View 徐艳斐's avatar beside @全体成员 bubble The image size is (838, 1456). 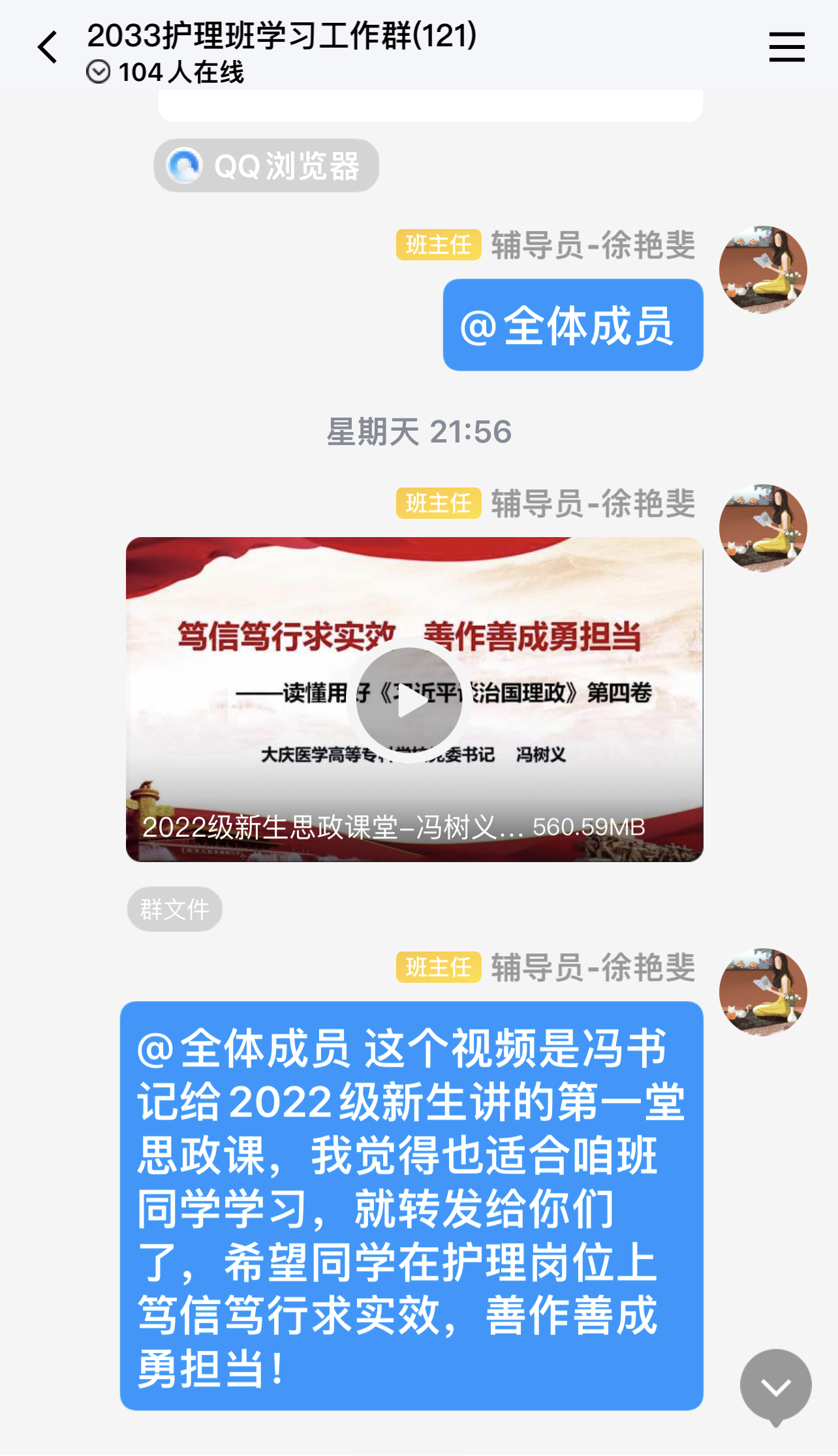762,270
